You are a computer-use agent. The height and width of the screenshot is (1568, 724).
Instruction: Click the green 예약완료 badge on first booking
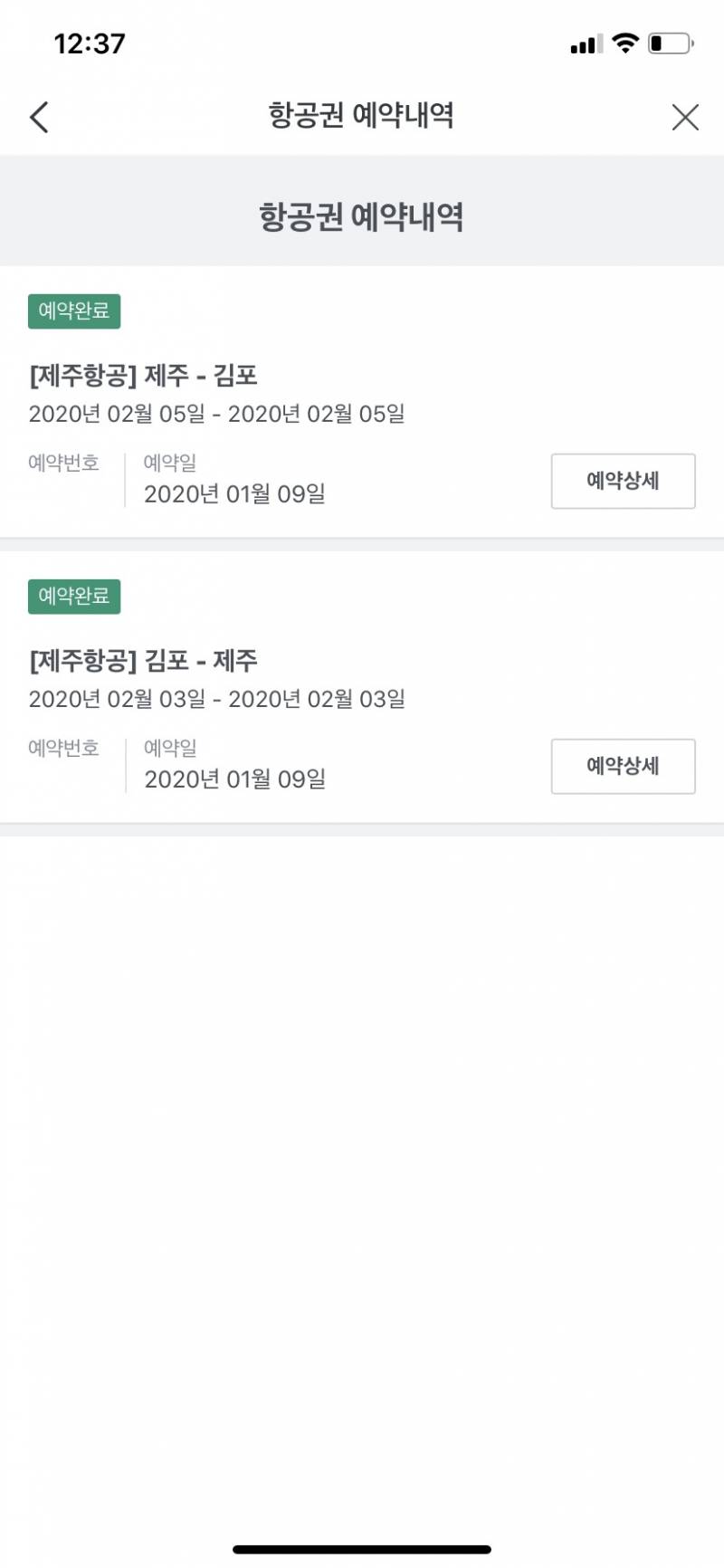click(x=74, y=311)
